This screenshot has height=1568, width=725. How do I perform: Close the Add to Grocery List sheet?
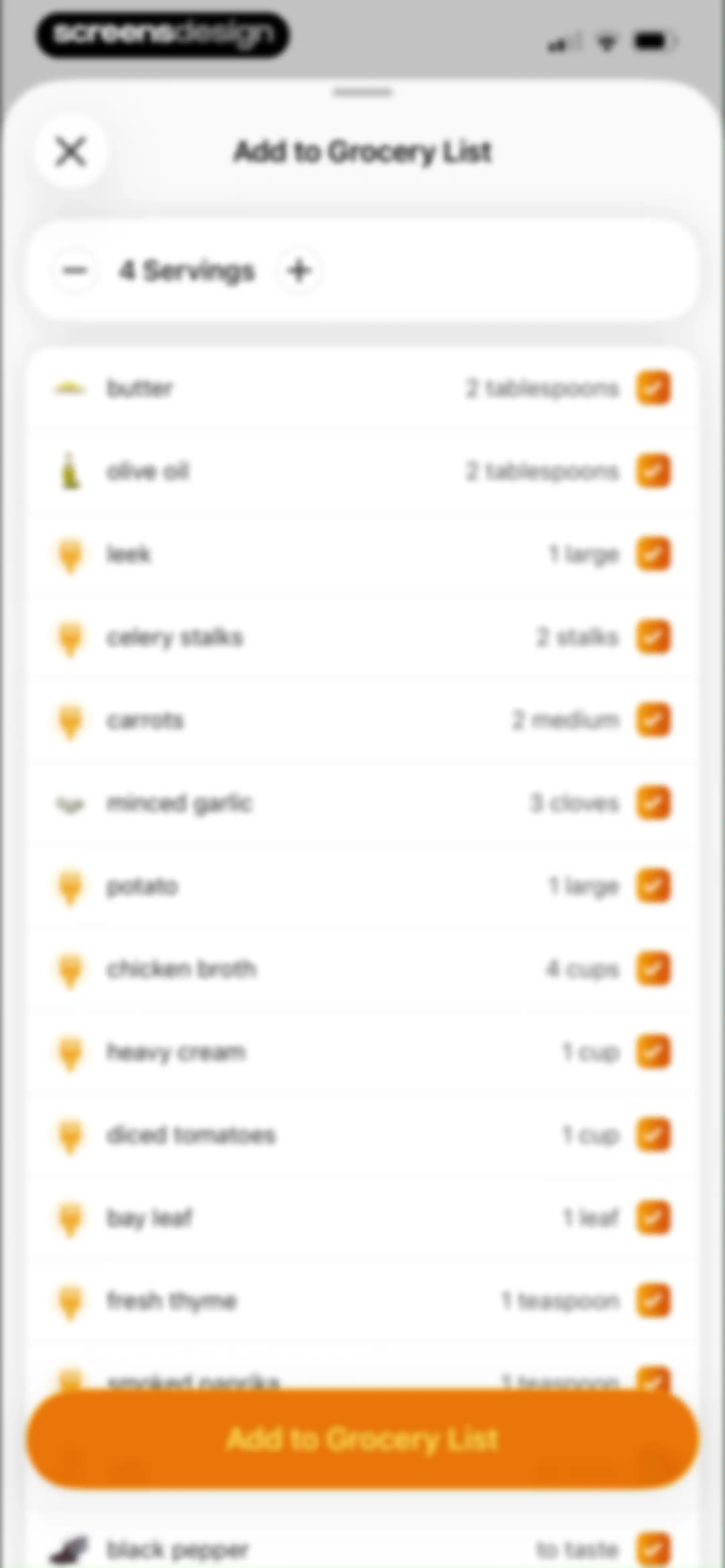pyautogui.click(x=71, y=151)
